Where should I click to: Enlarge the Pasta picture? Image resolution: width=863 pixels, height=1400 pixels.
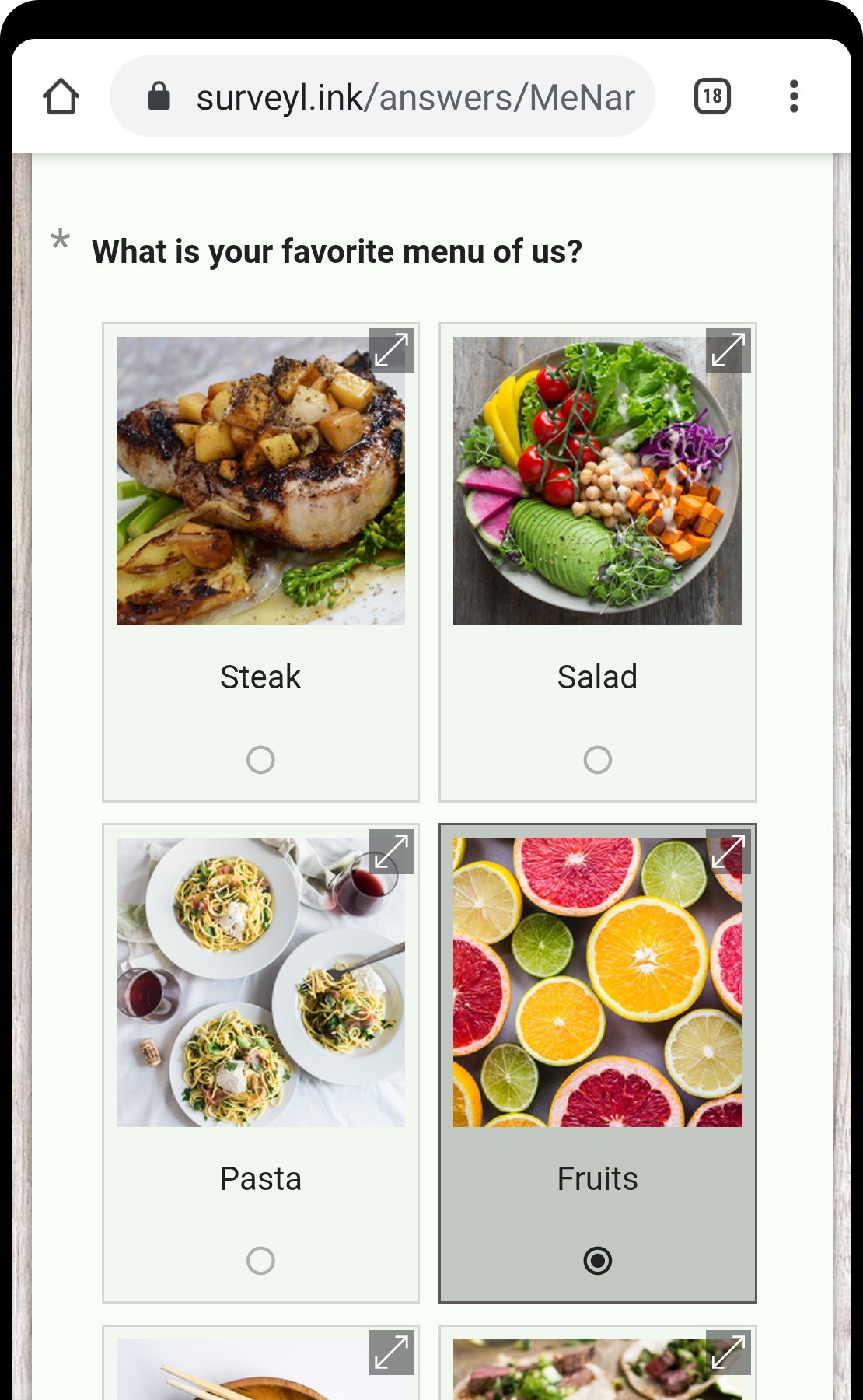coord(391,852)
